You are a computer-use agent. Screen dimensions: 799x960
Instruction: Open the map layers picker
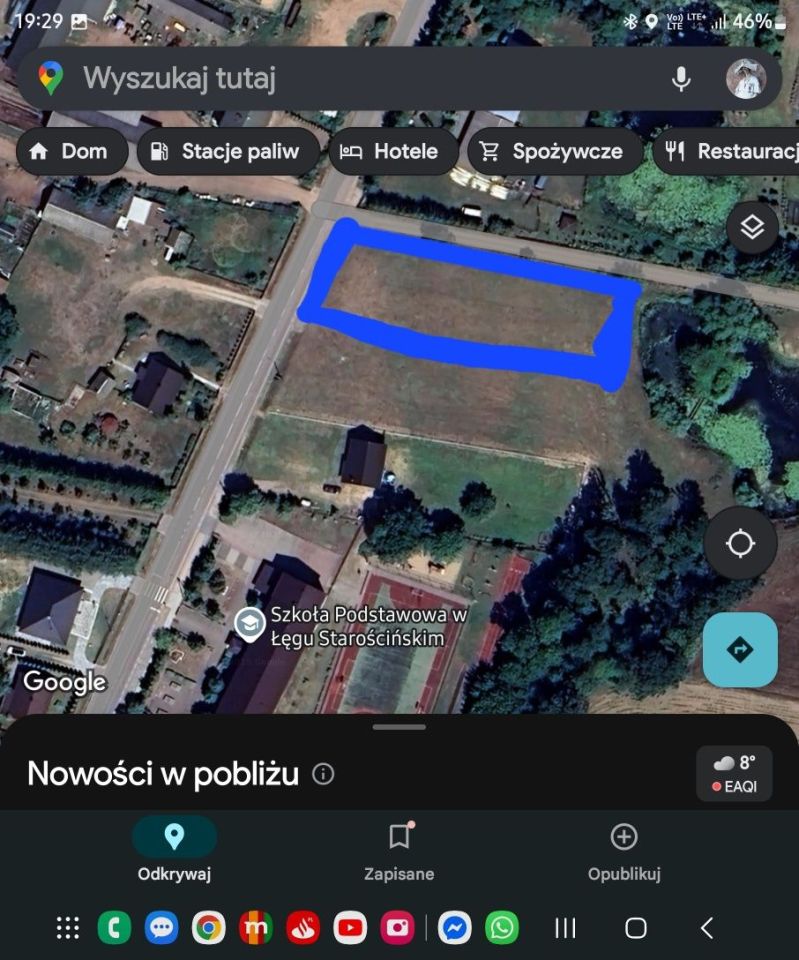coord(750,228)
